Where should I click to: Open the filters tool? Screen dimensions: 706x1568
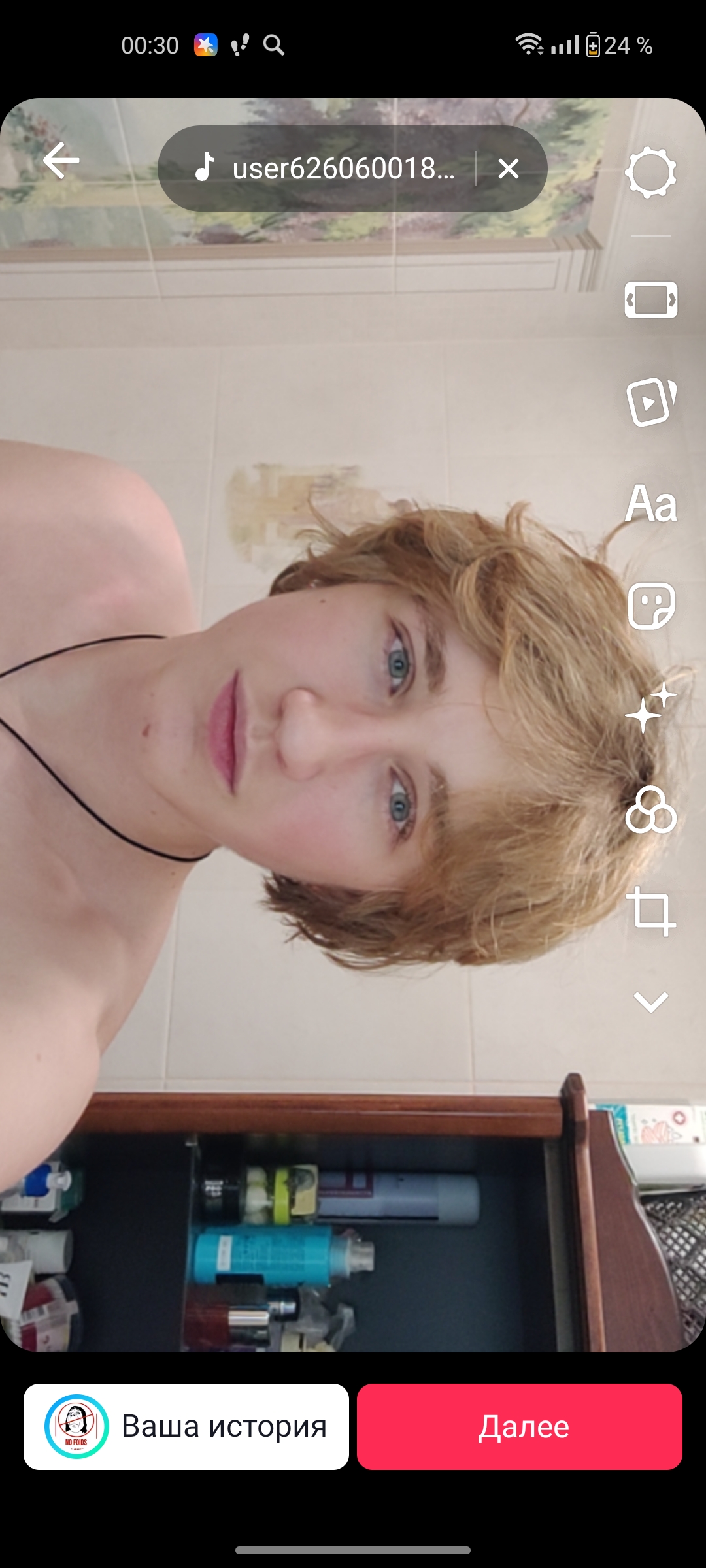650,810
